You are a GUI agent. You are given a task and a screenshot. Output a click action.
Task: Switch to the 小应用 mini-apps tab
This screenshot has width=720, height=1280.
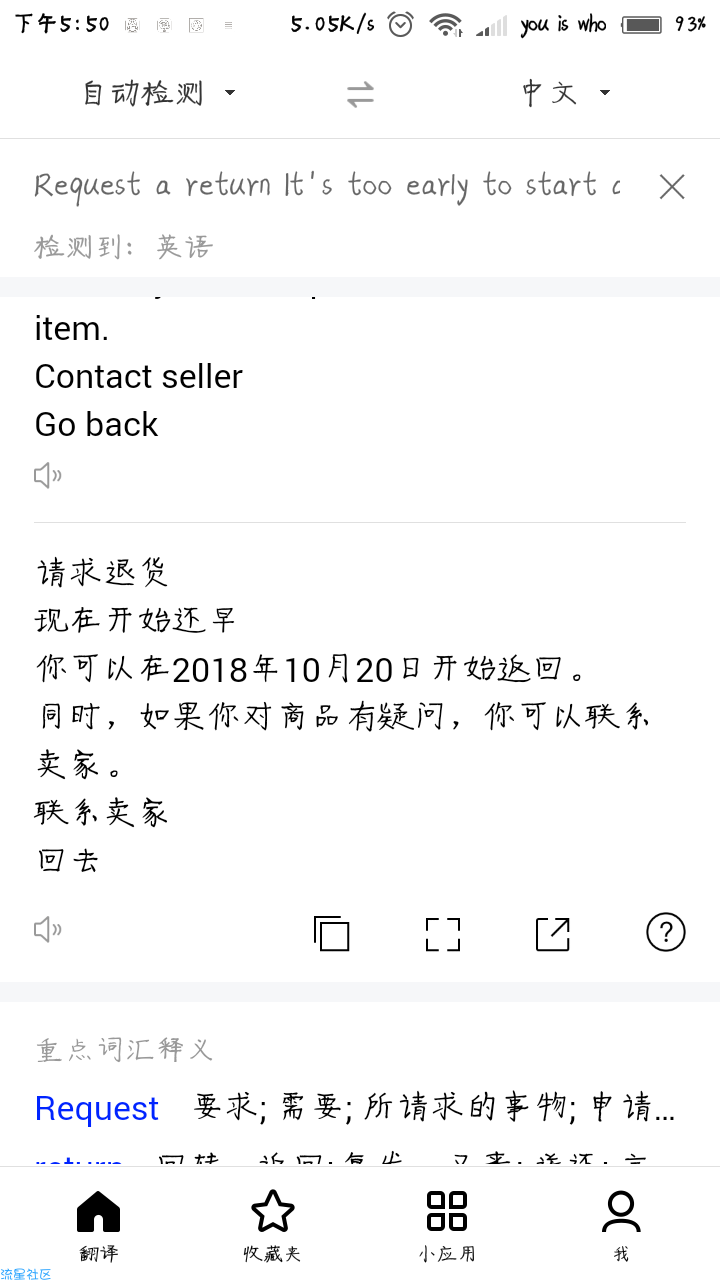pyautogui.click(x=447, y=1225)
